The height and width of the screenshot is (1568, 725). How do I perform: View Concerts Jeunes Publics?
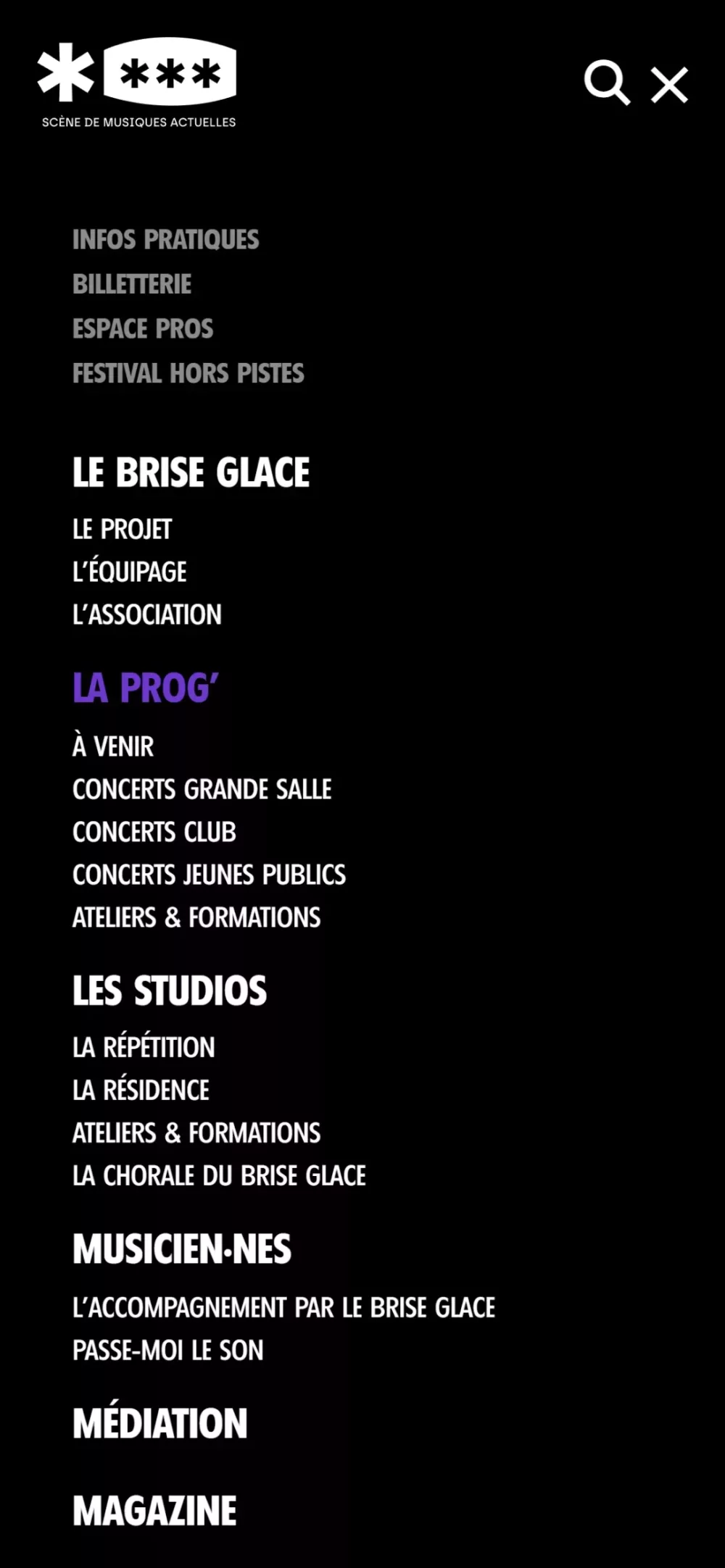click(x=209, y=875)
